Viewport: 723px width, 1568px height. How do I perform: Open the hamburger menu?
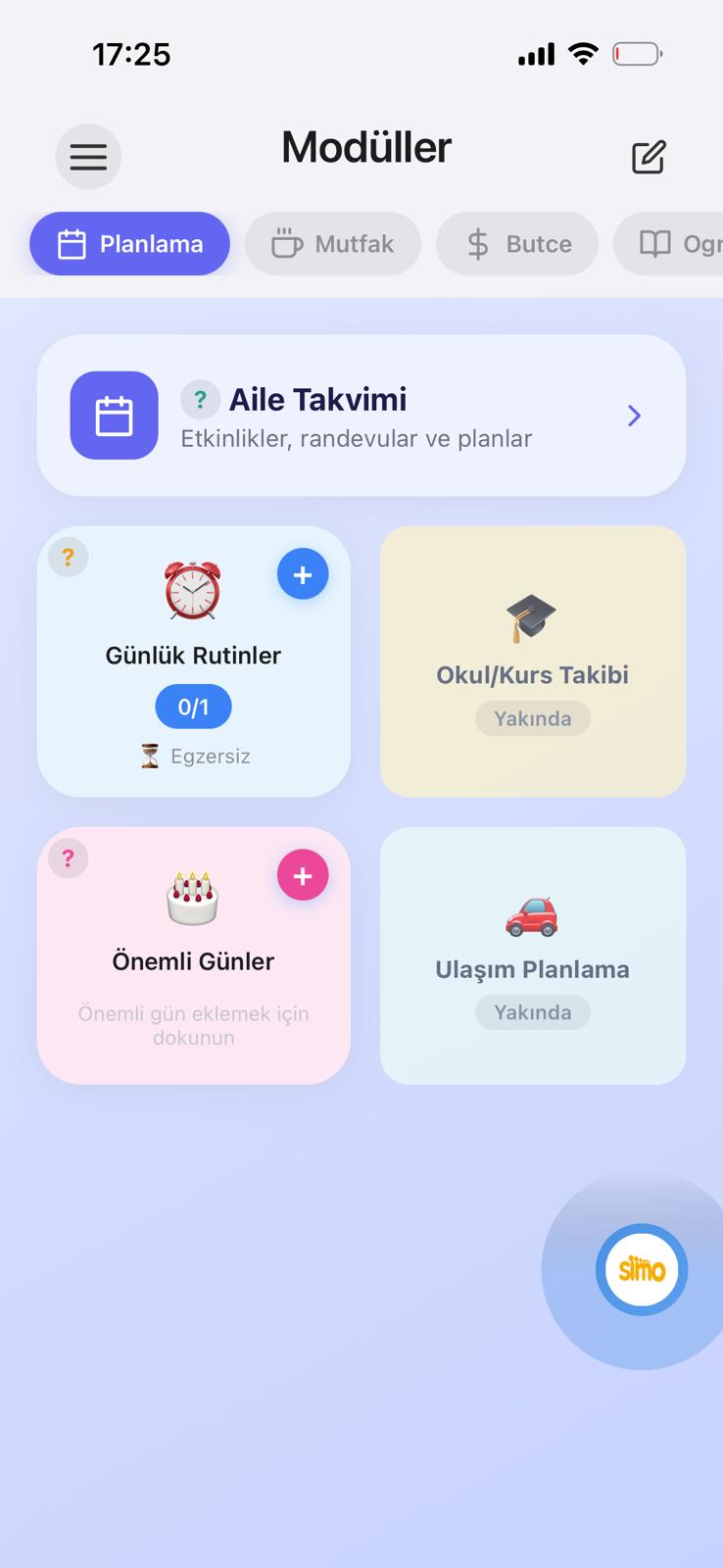[x=88, y=156]
